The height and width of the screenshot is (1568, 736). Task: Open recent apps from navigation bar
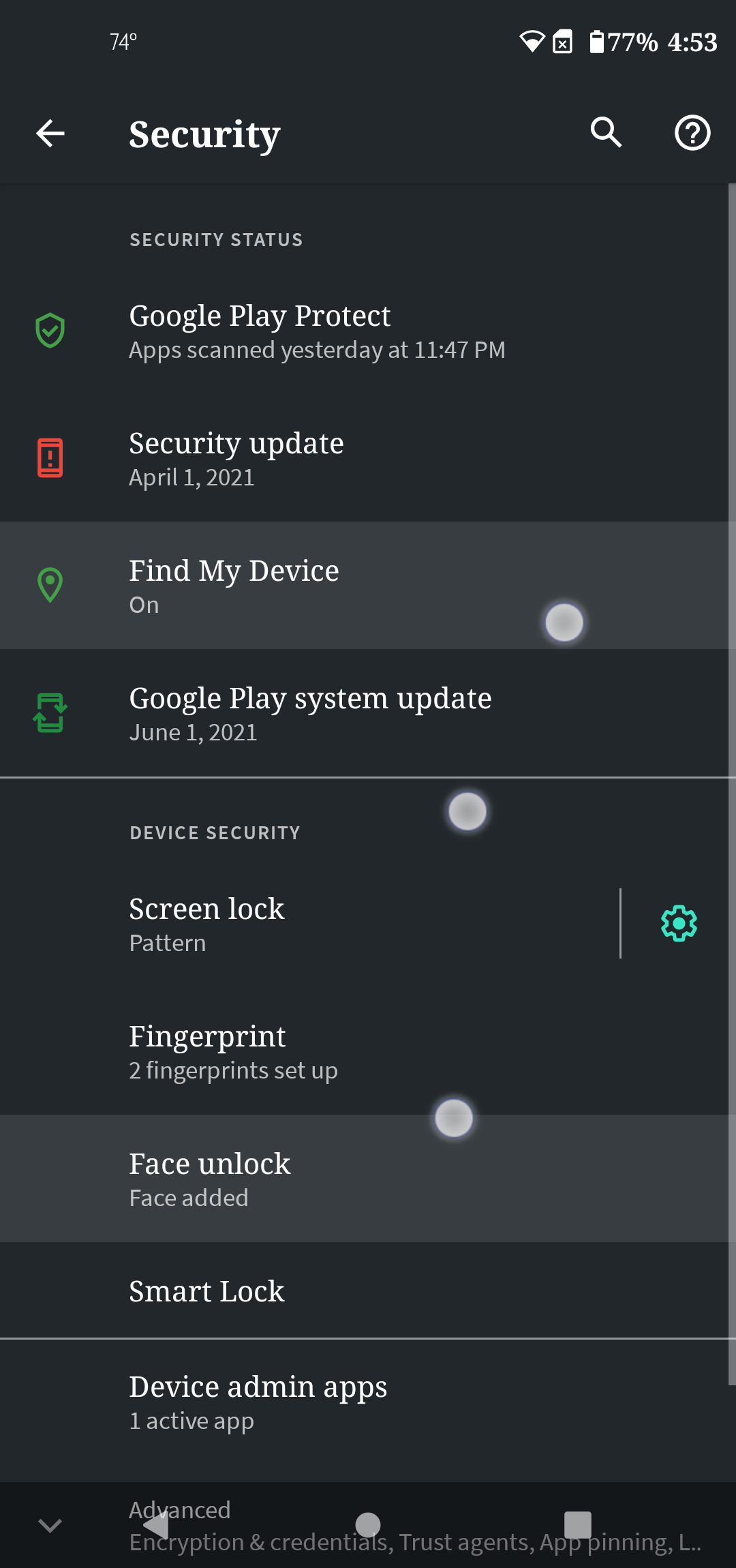click(578, 1525)
